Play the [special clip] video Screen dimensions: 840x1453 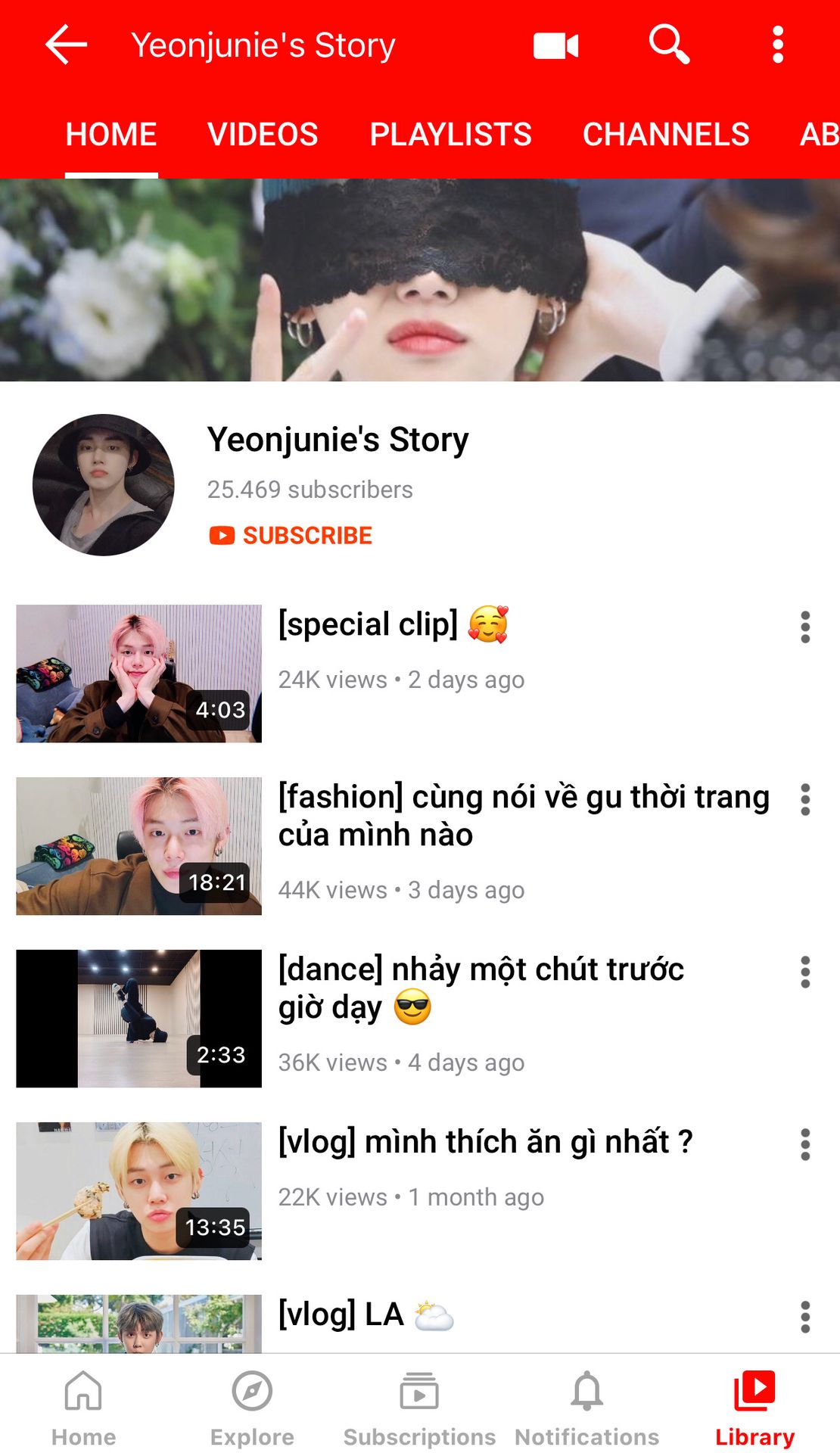[139, 673]
